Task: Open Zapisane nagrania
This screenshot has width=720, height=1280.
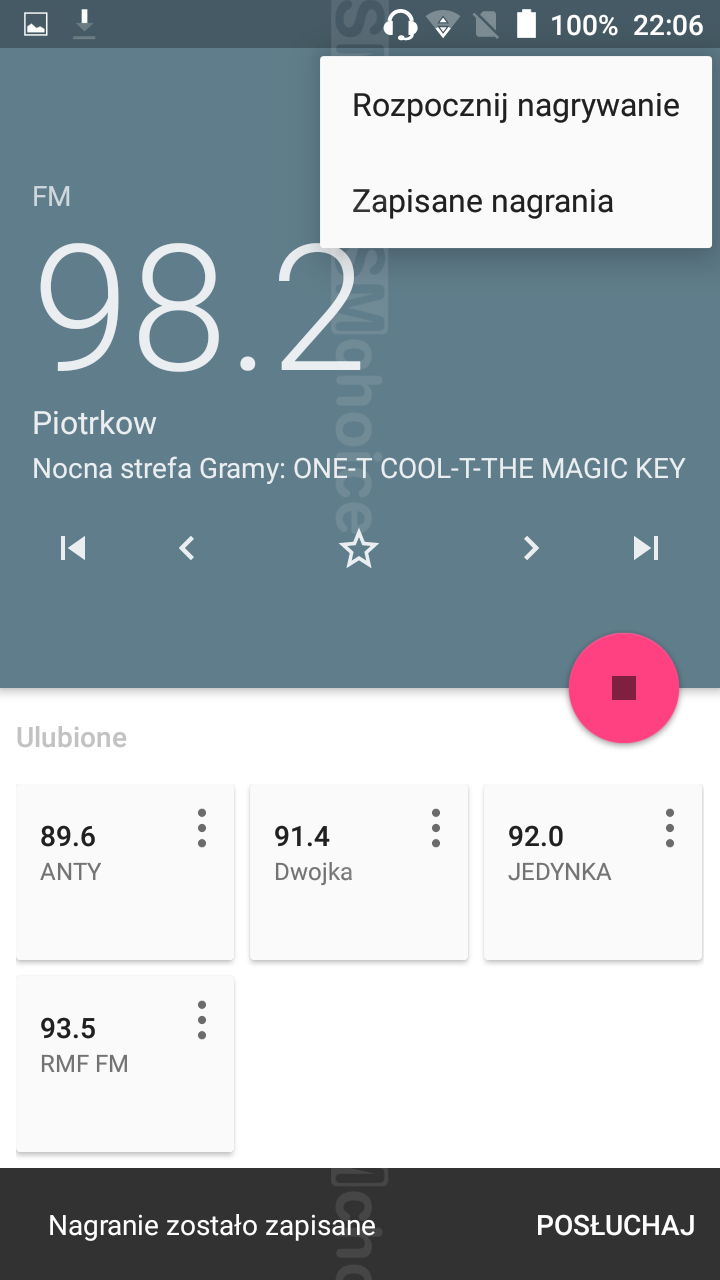Action: coord(516,201)
